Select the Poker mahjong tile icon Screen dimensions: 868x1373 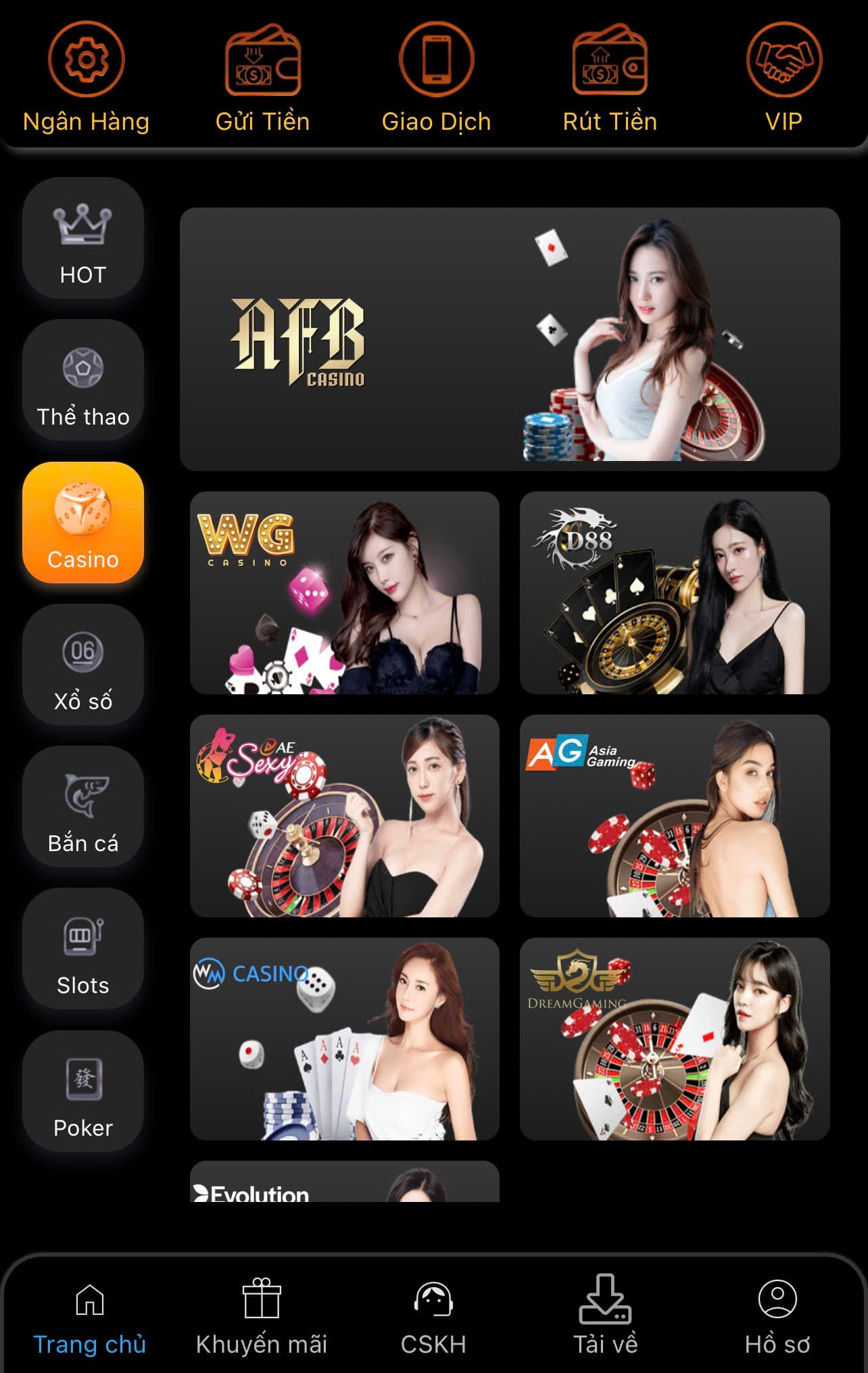(x=82, y=1088)
